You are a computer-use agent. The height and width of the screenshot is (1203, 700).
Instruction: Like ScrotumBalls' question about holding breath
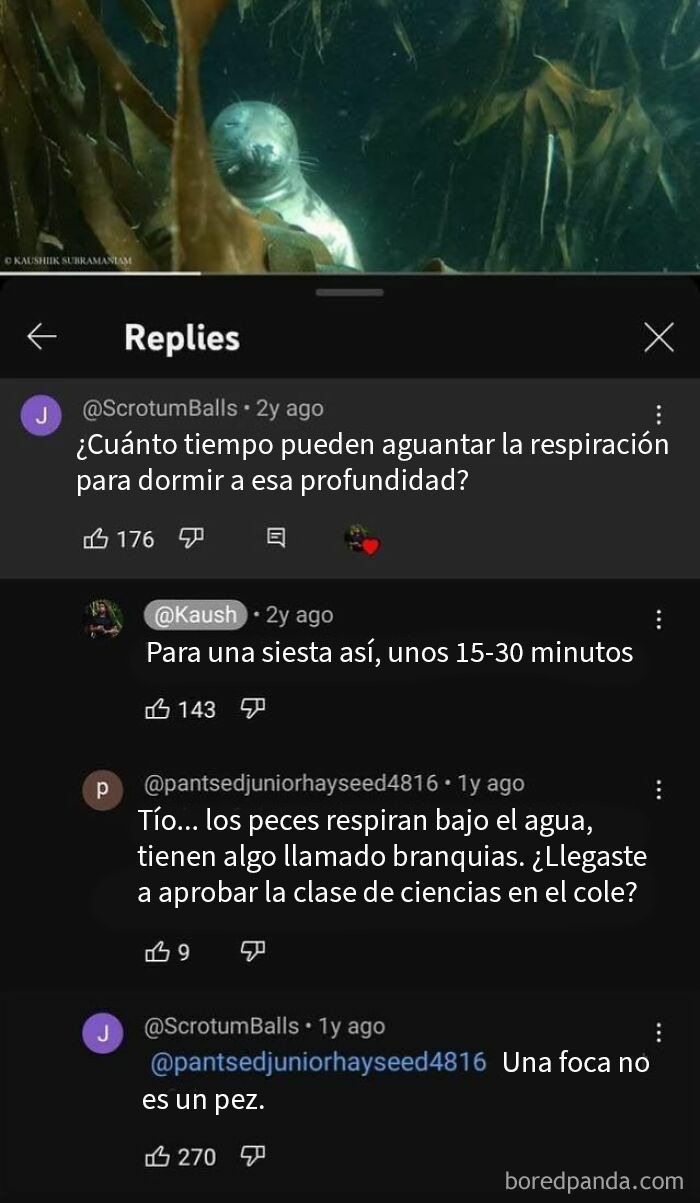tap(96, 539)
